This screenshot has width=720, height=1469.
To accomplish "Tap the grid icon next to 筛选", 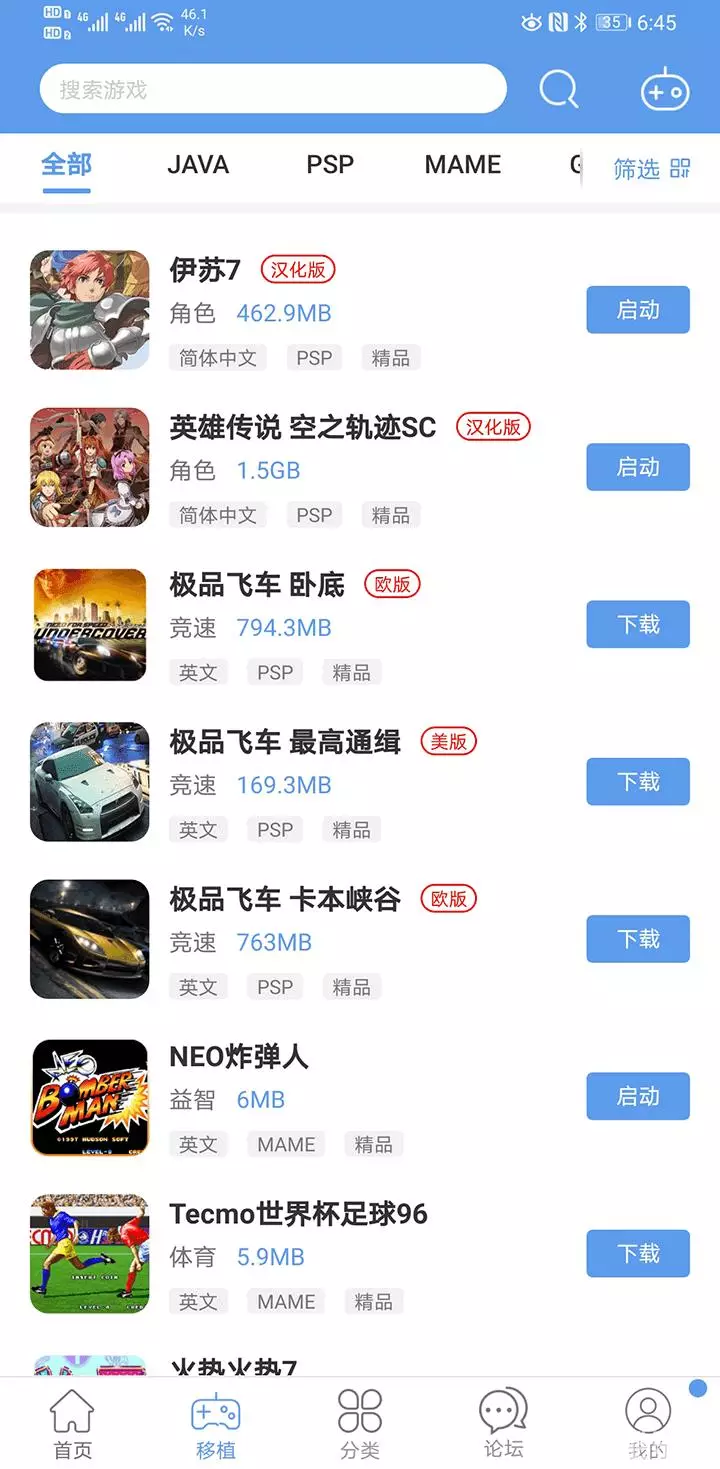I will tap(679, 170).
